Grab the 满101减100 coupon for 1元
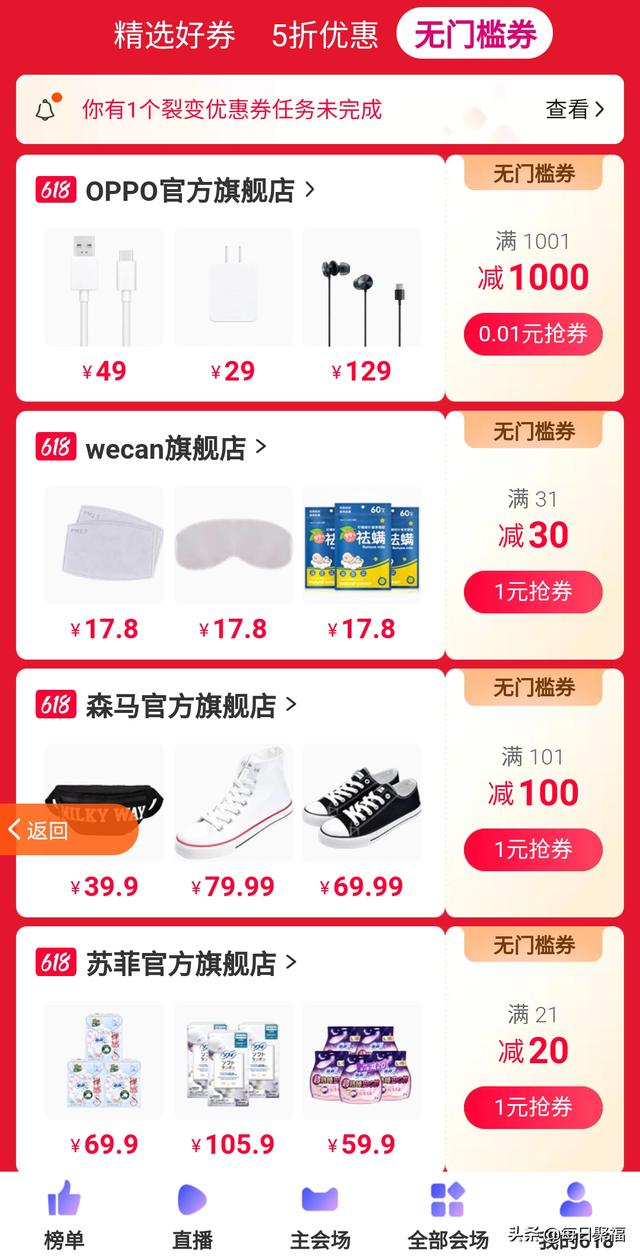 click(533, 850)
